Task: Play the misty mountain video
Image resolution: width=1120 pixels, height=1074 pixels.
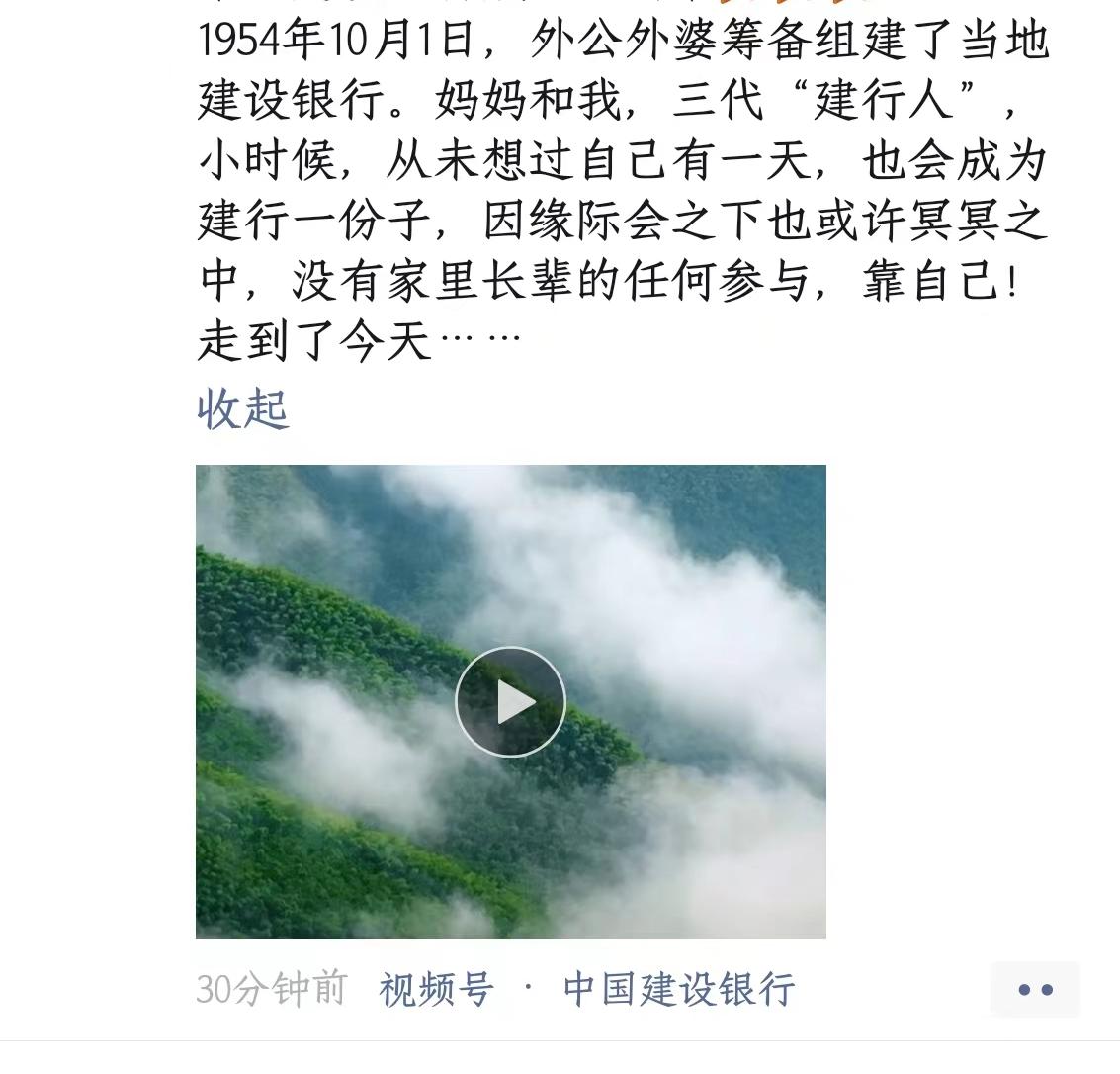Action: coord(510,701)
